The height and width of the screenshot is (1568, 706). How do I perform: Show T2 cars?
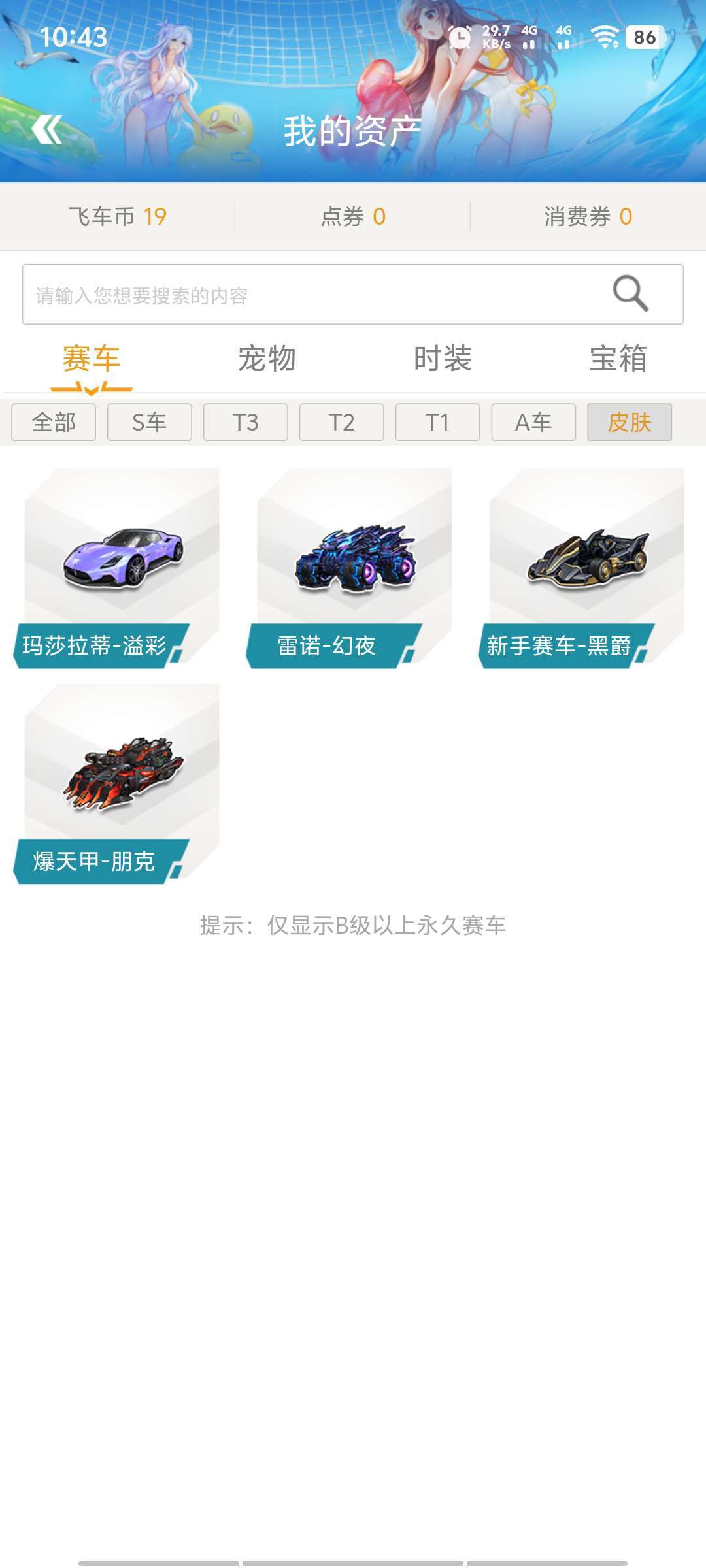click(342, 422)
